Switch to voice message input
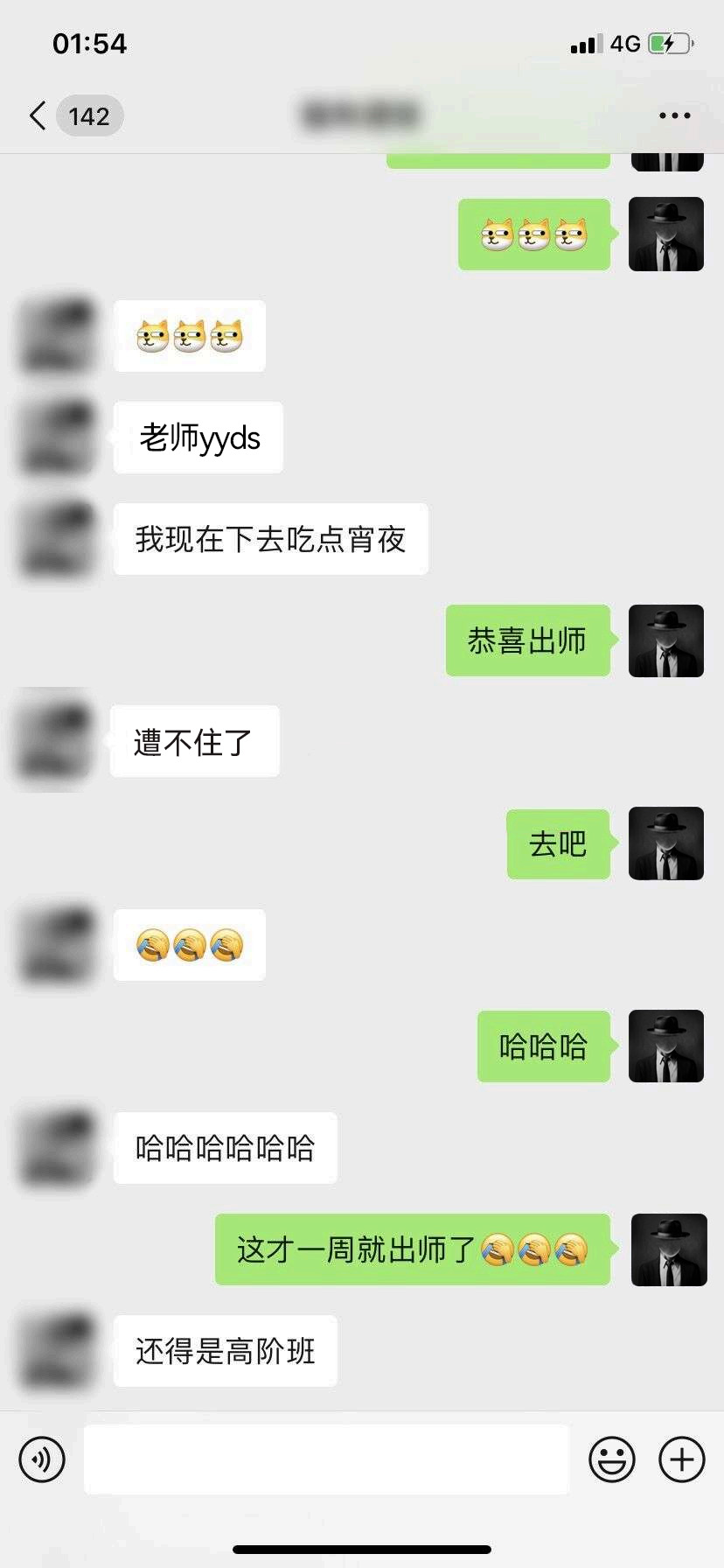The width and height of the screenshot is (724, 1568). 42,1459
